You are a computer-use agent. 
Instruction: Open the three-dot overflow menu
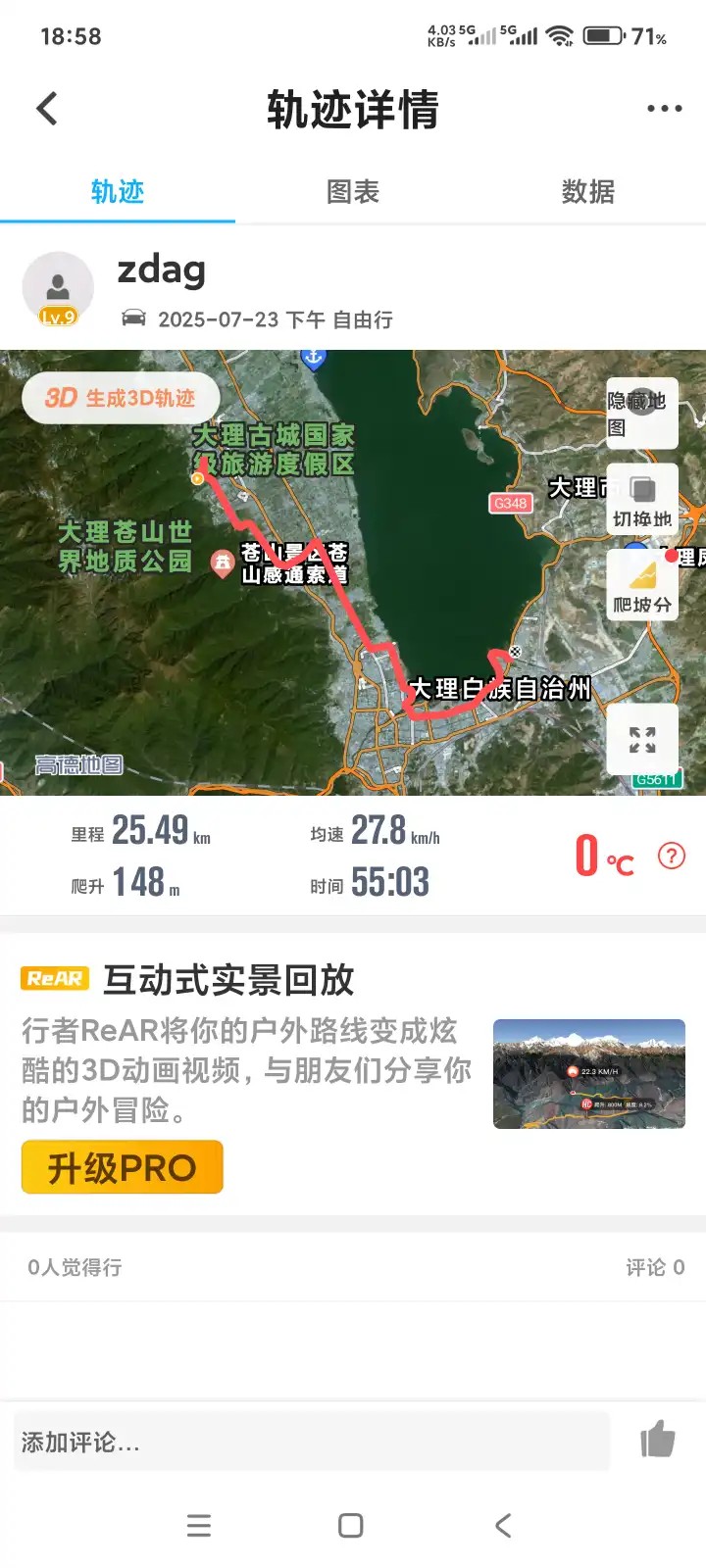[664, 109]
